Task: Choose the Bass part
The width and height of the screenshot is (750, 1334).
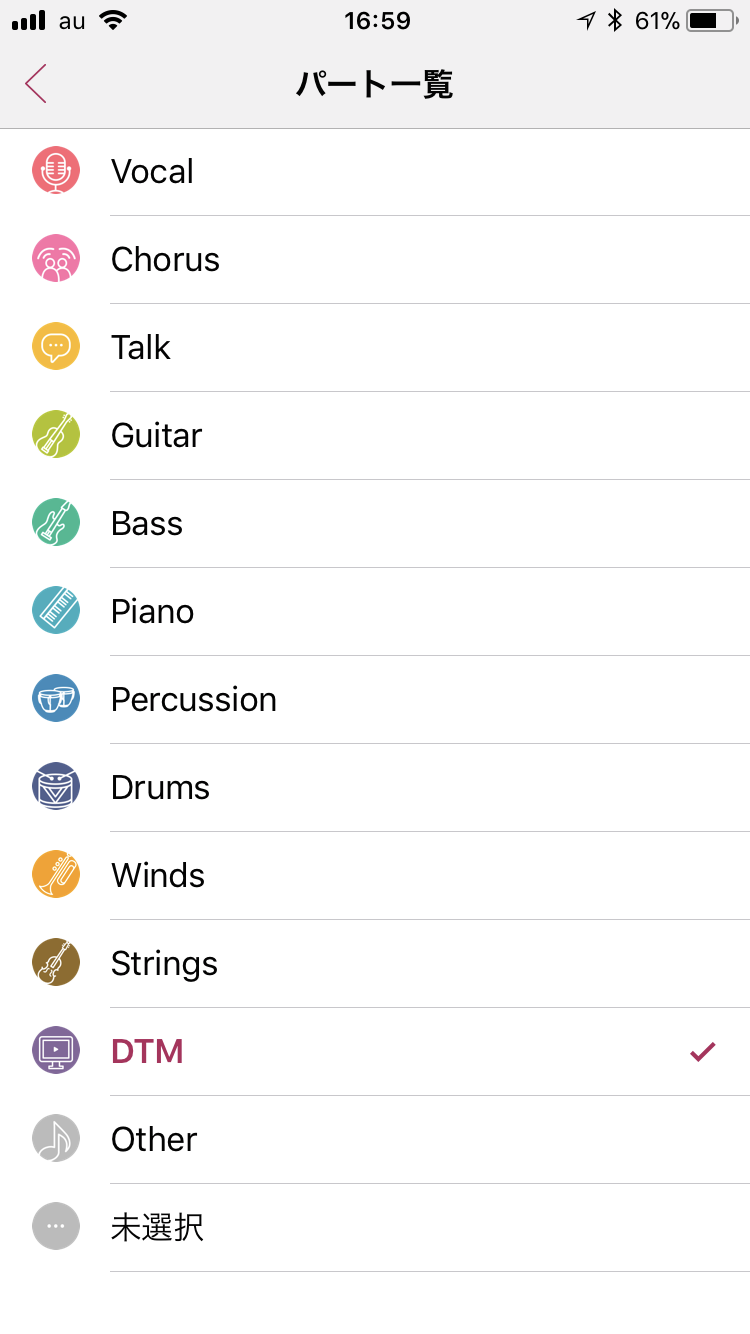Action: coord(375,524)
